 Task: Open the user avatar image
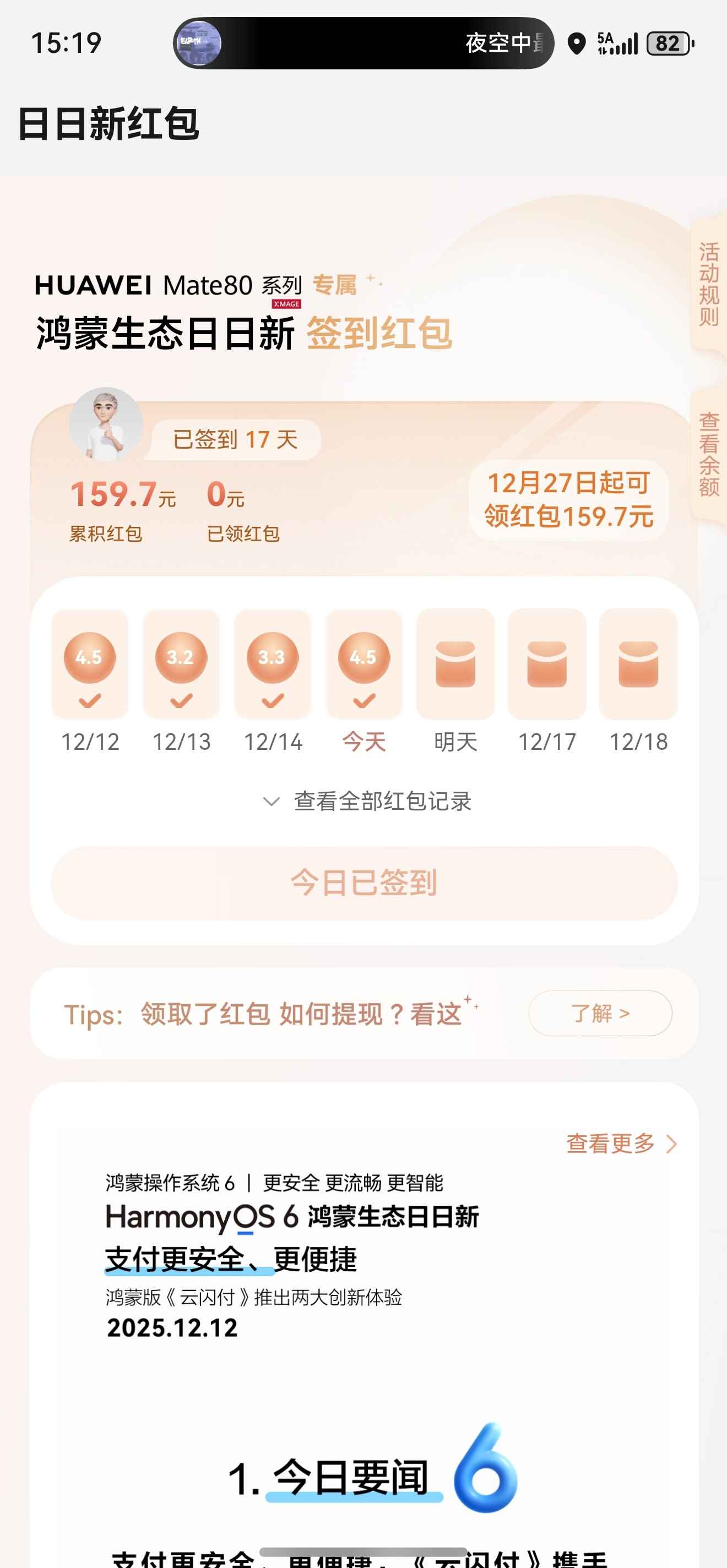pyautogui.click(x=107, y=424)
